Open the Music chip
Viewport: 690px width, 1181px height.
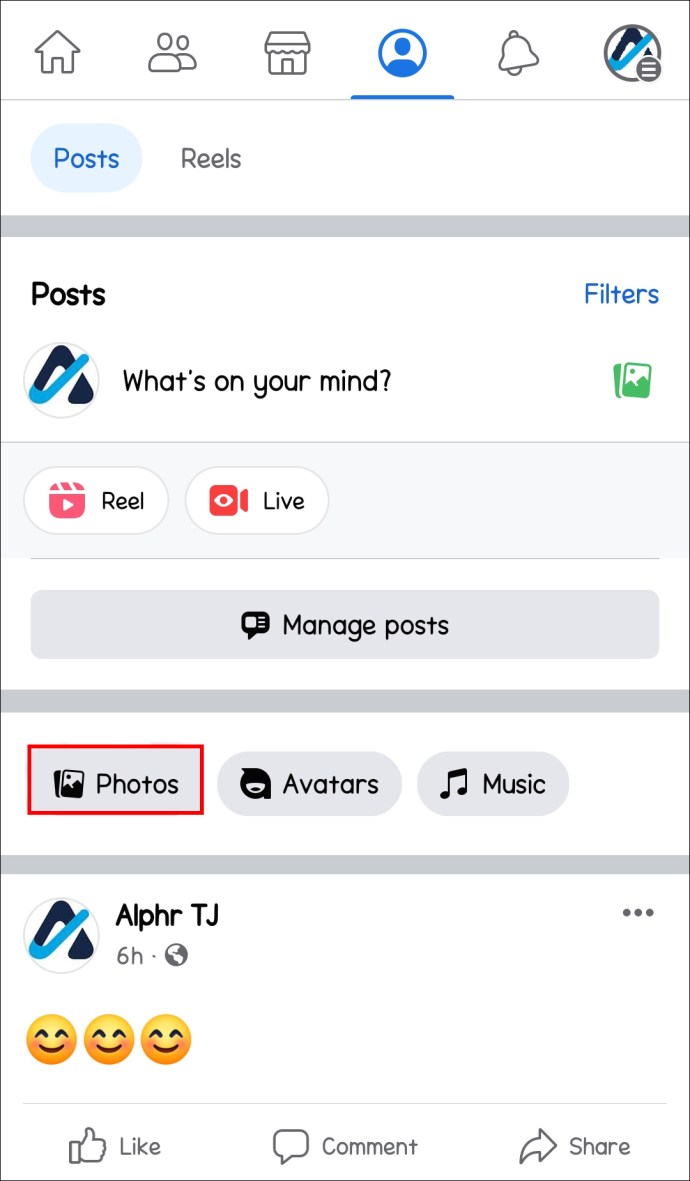tap(493, 784)
